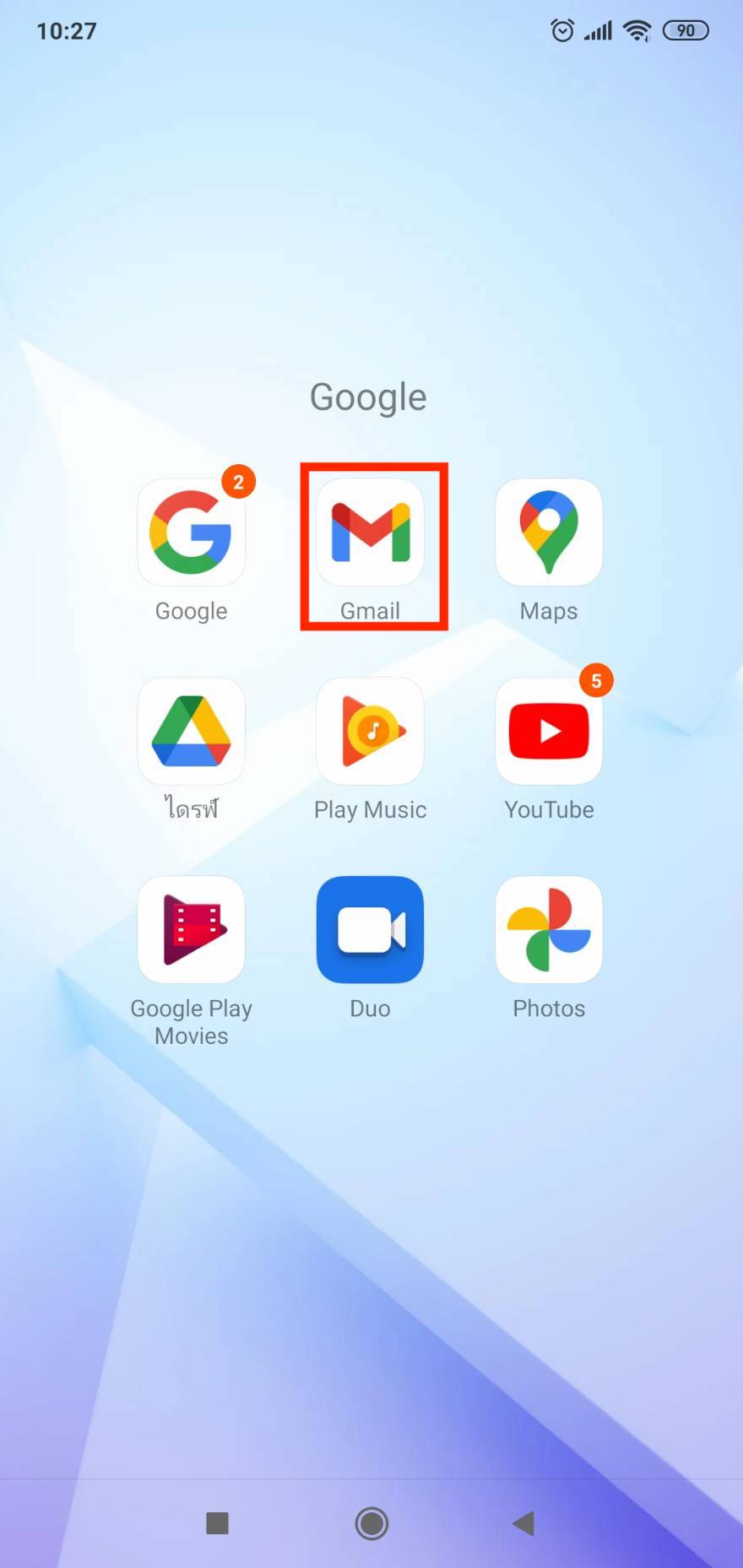Open Google Play Movies
The height and width of the screenshot is (1568, 743).
click(x=192, y=930)
